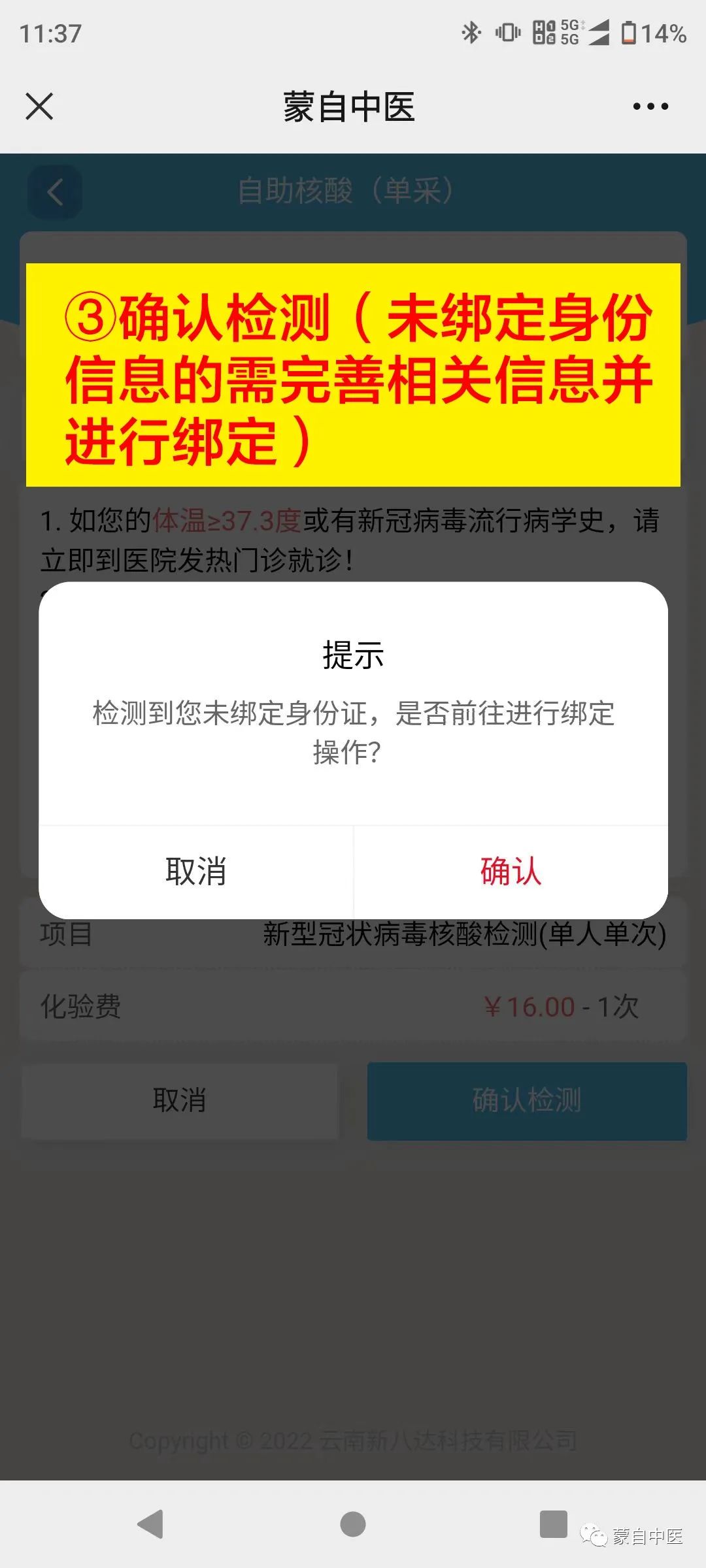Tap 确认检测 to confirm testing
Screen dimensions: 706x1568
[x=527, y=1100]
